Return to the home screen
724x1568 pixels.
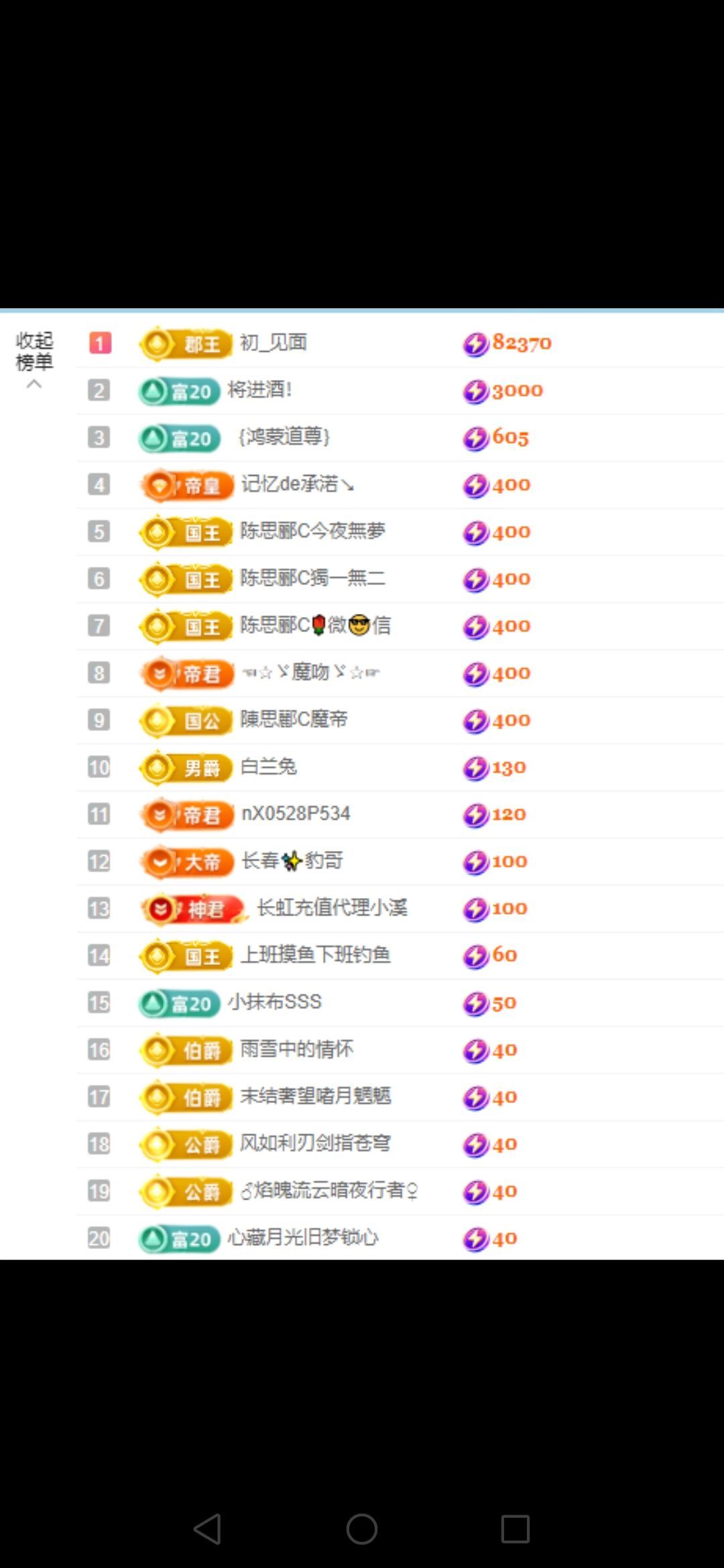pos(362,1529)
